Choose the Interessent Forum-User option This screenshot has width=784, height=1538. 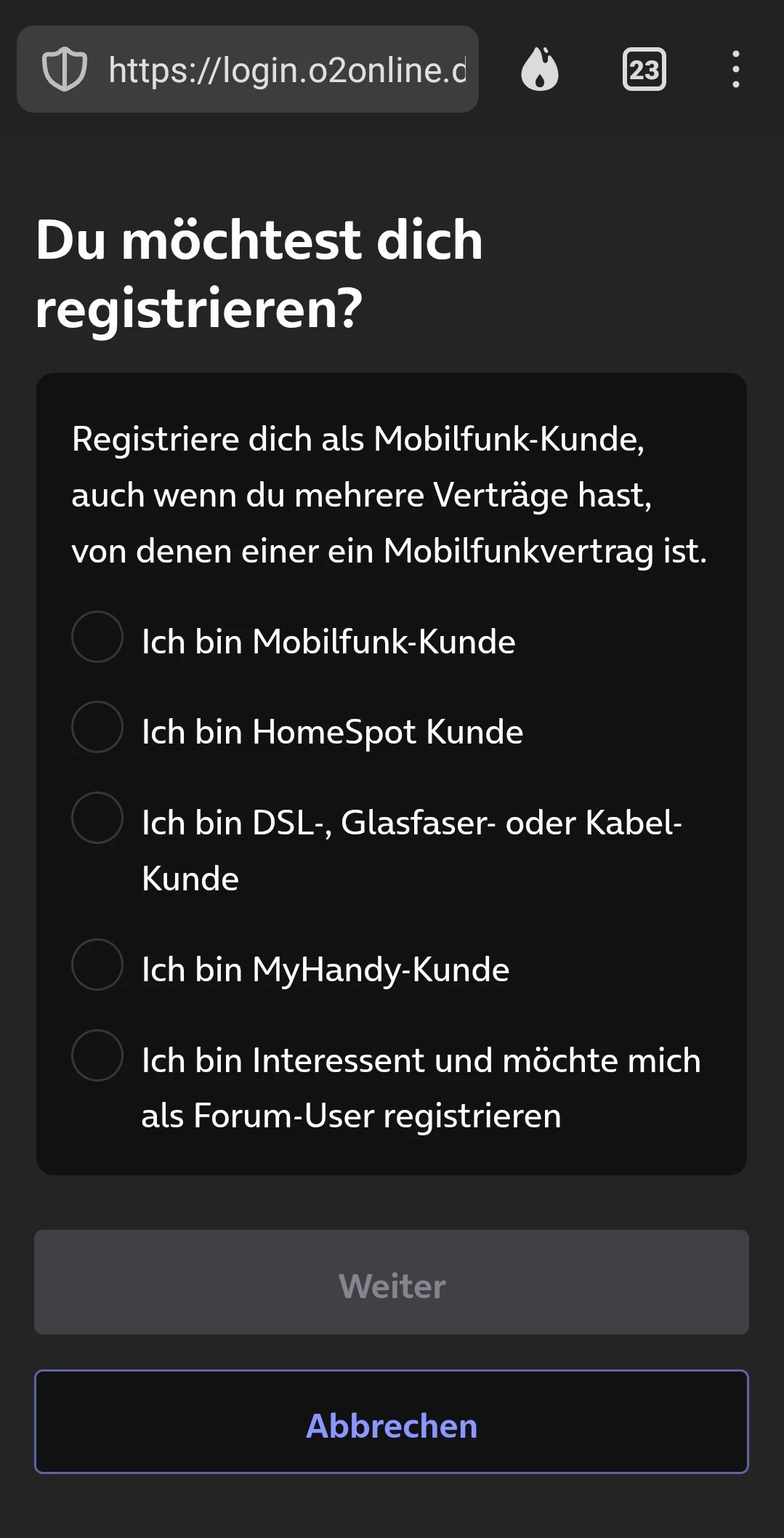point(97,1056)
